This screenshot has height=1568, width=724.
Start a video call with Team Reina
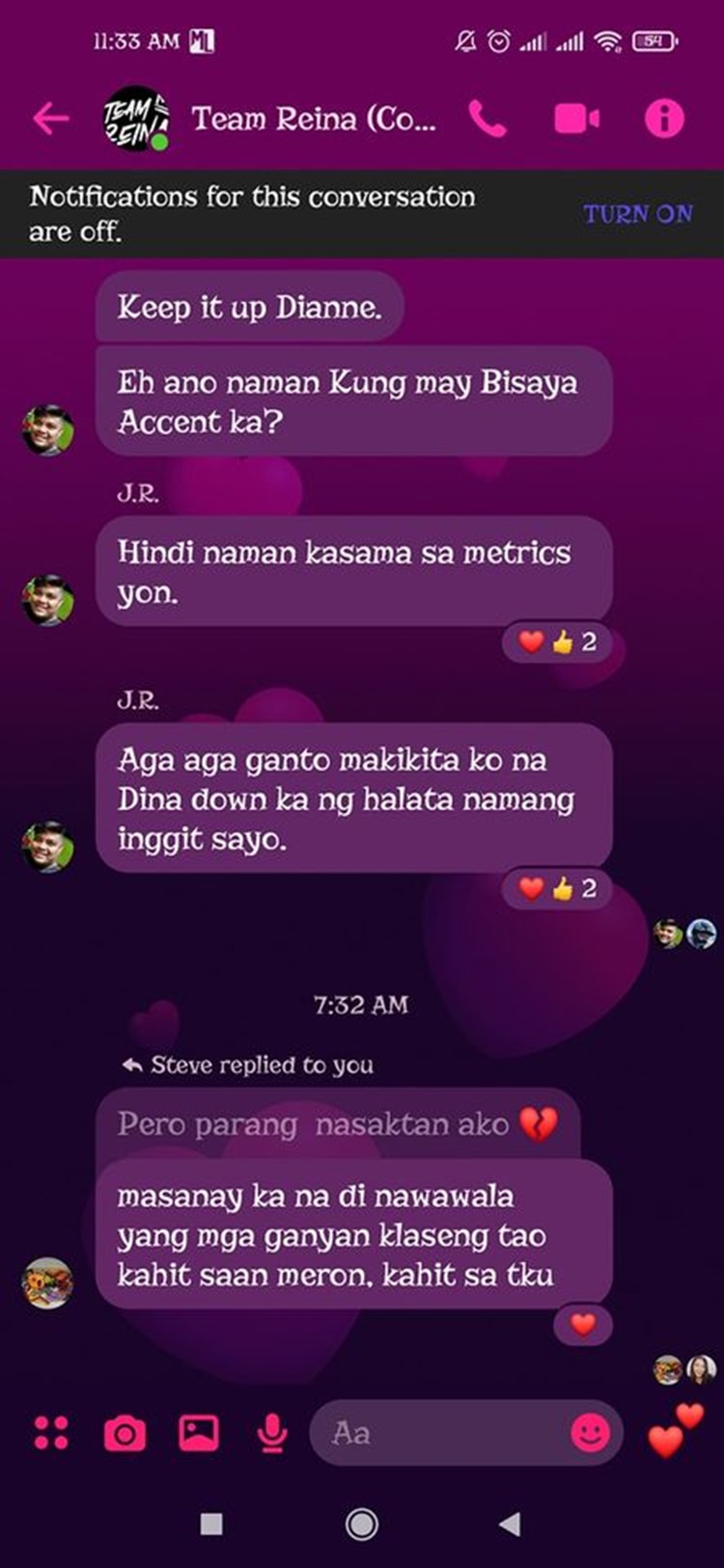(x=576, y=119)
